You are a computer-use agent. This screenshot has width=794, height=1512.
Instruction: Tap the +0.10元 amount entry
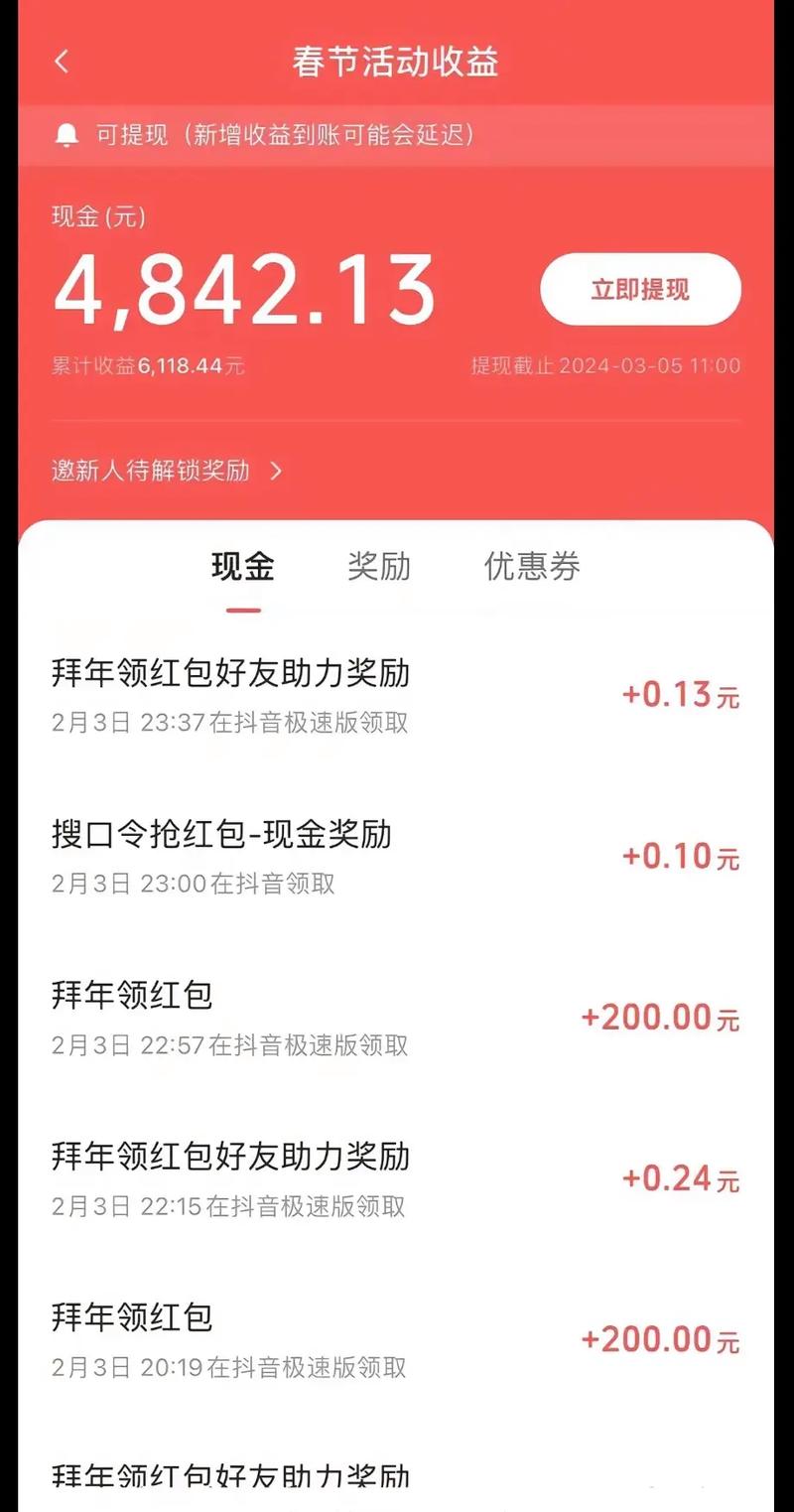pos(680,856)
